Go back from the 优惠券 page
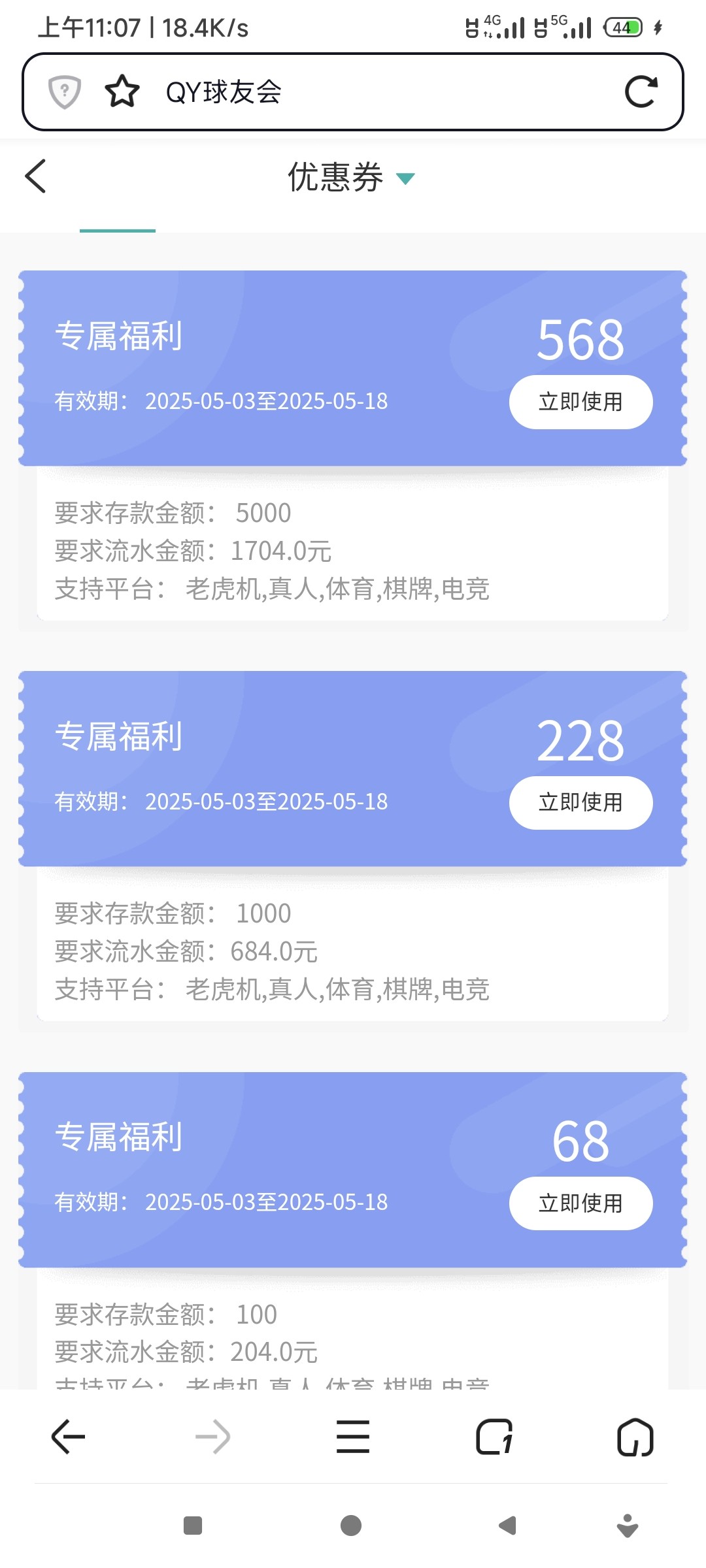This screenshot has height=1568, width=706. click(x=36, y=176)
